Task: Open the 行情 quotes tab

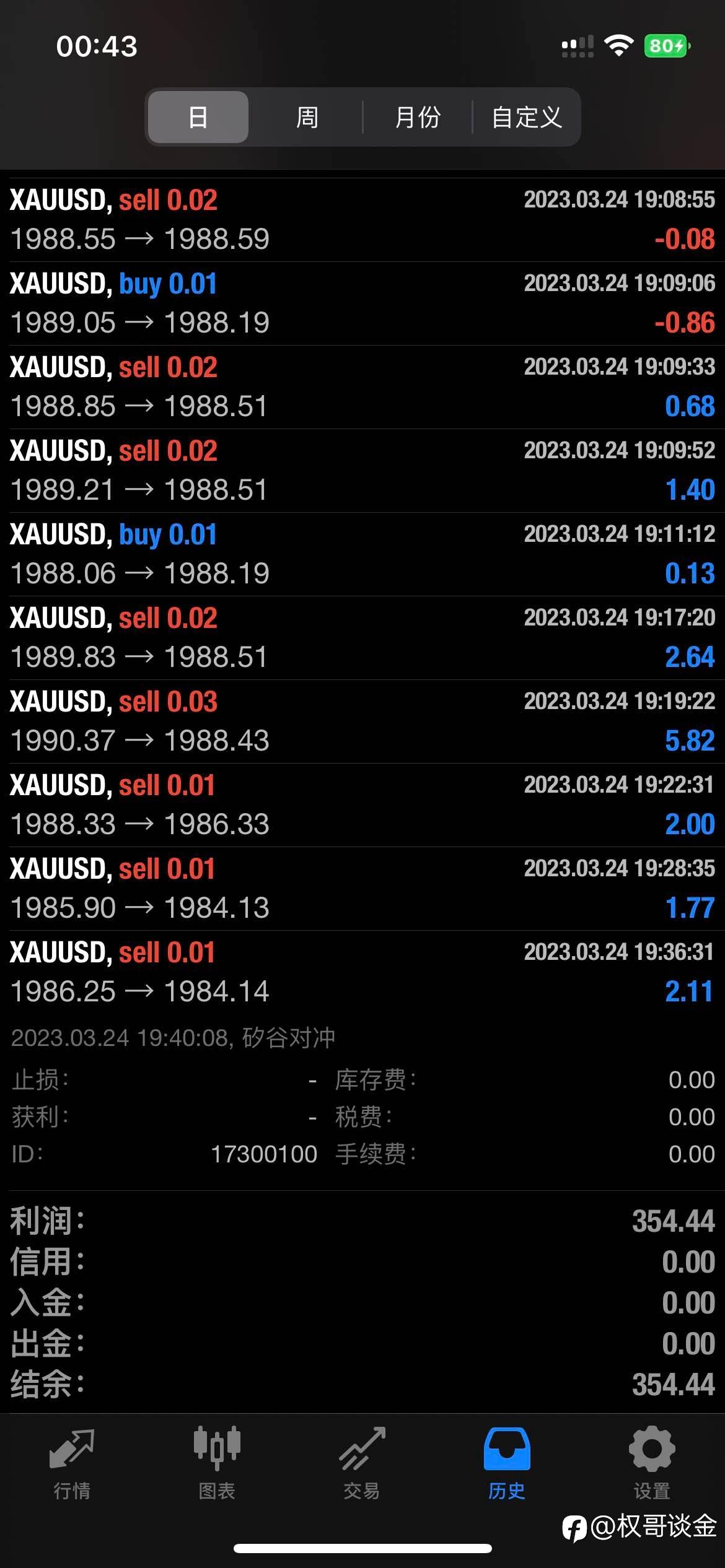Action: click(72, 1463)
